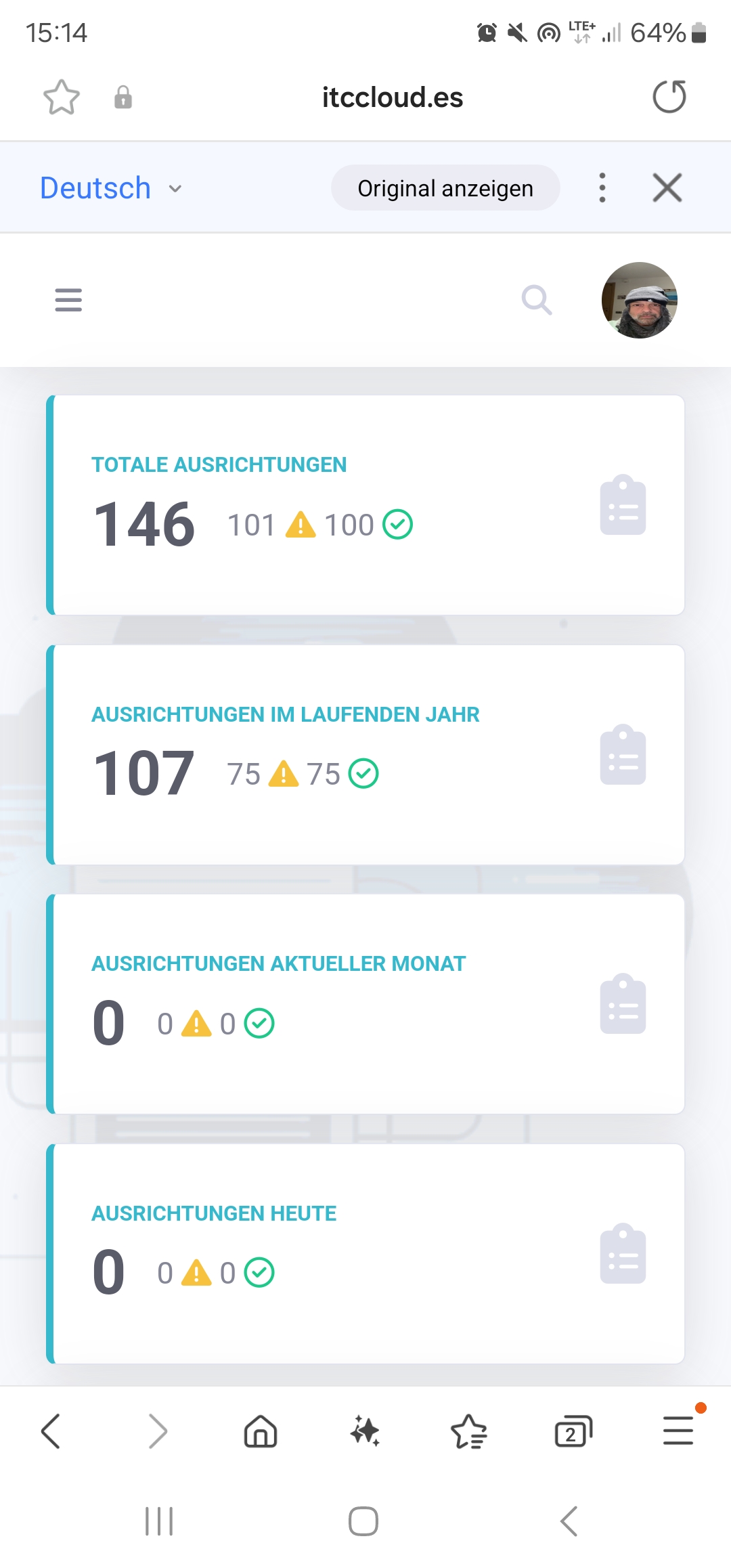This screenshot has height=1568, width=731.
Task: Open the Deutsch language dropdown
Action: click(x=111, y=188)
